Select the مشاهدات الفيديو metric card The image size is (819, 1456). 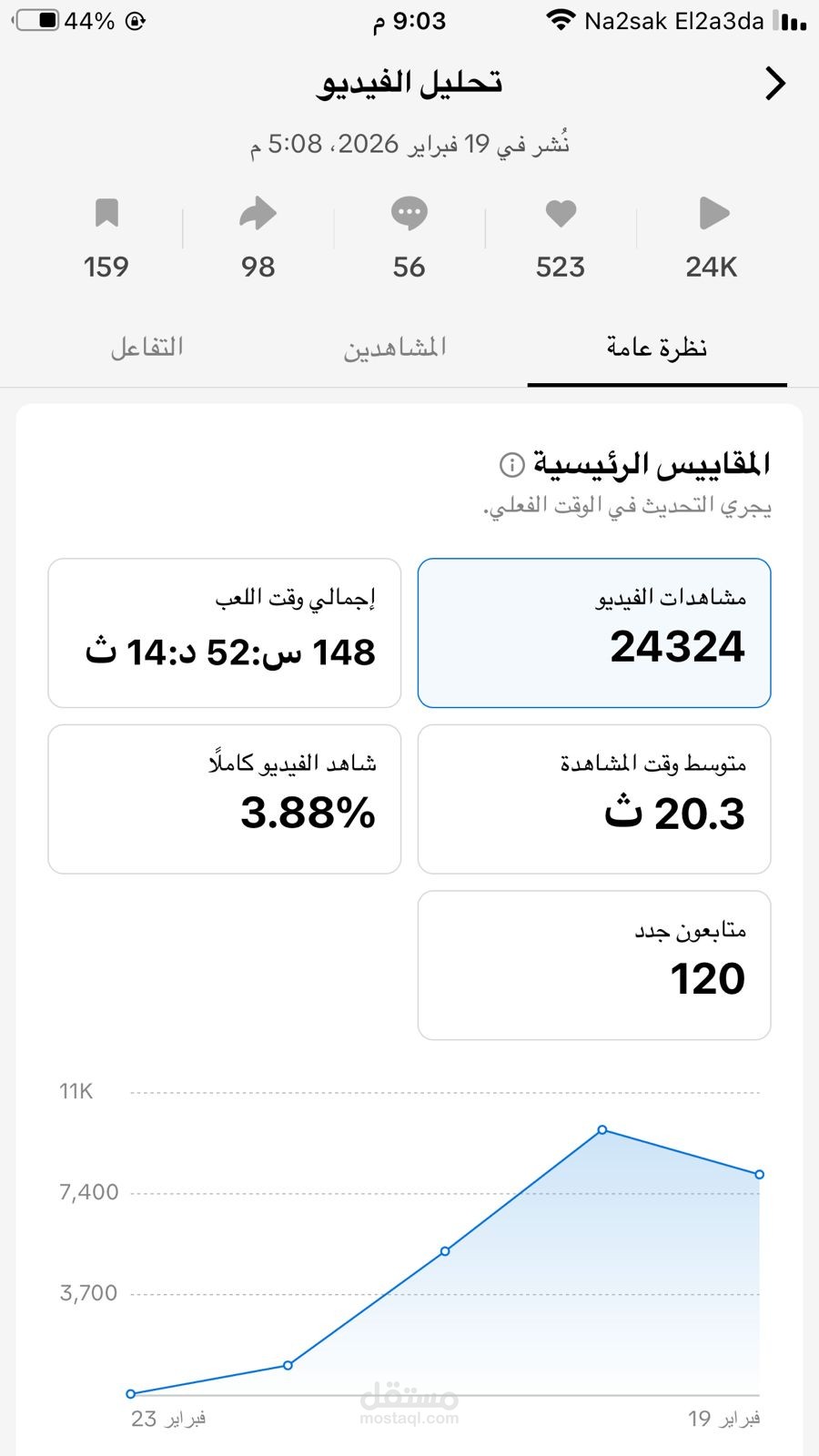click(x=593, y=632)
